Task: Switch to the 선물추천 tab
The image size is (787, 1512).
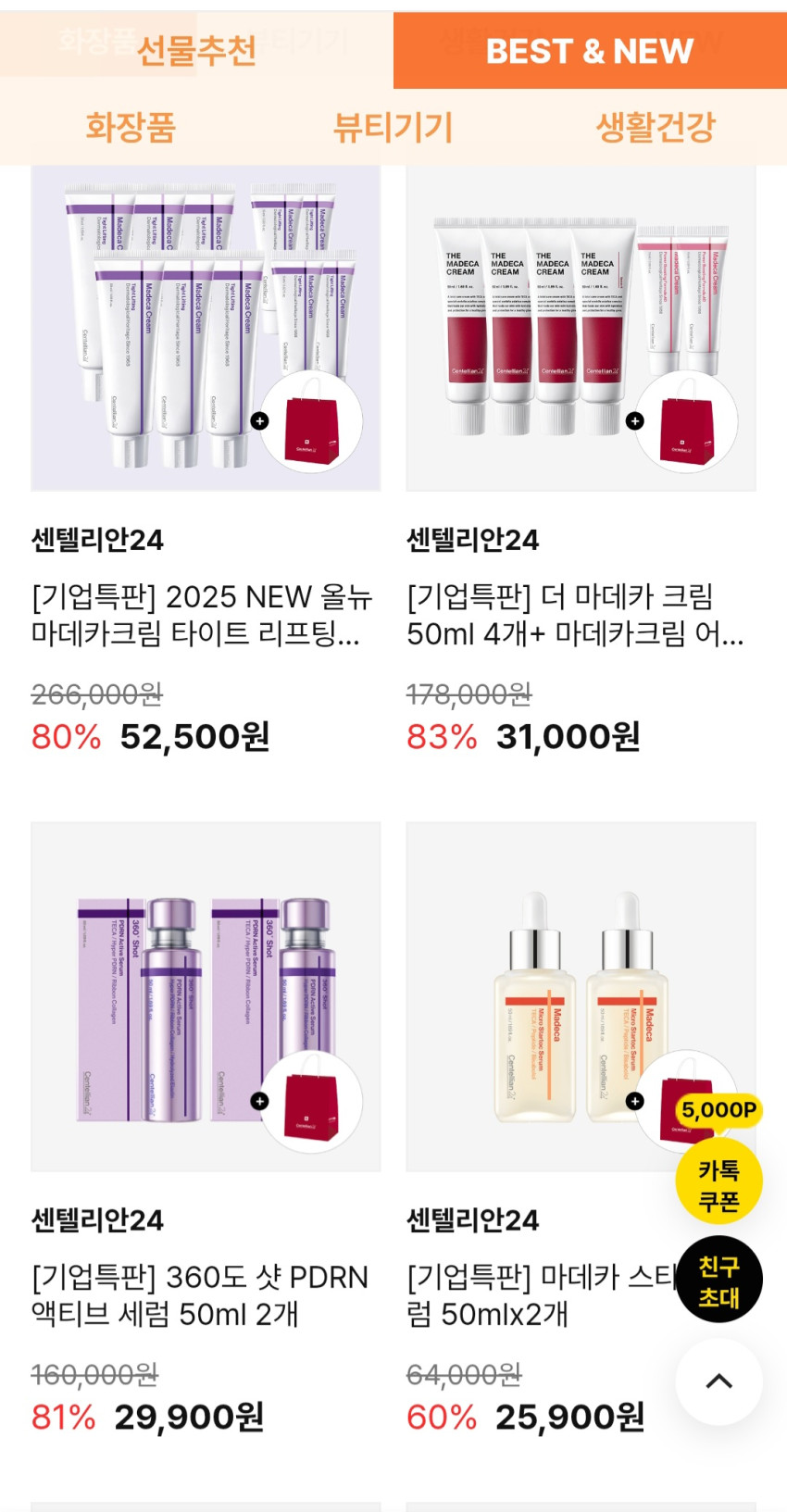Action: point(196,50)
